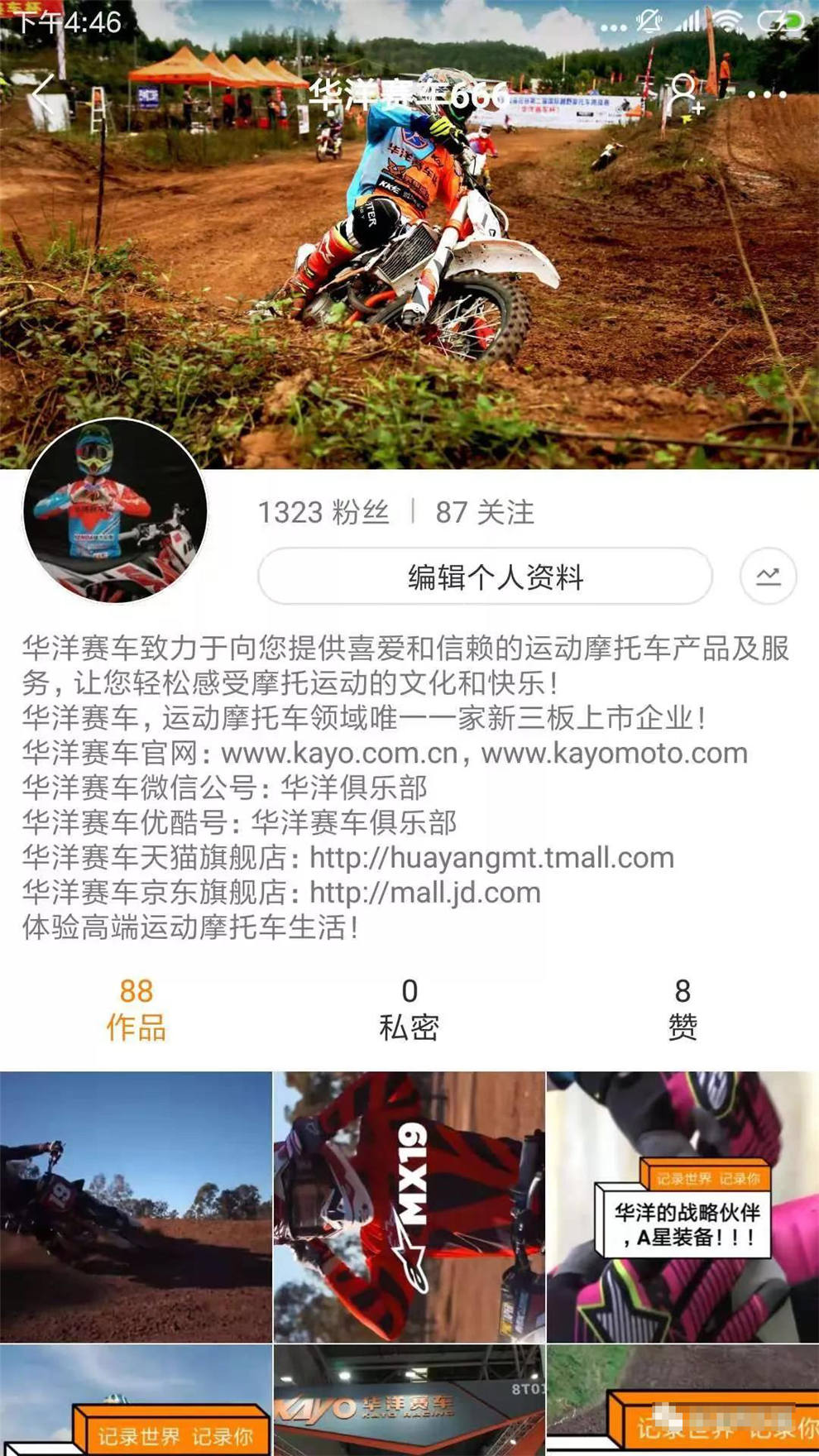Switch to the 赞 tab
Image resolution: width=819 pixels, height=1456 pixels.
(682, 1008)
